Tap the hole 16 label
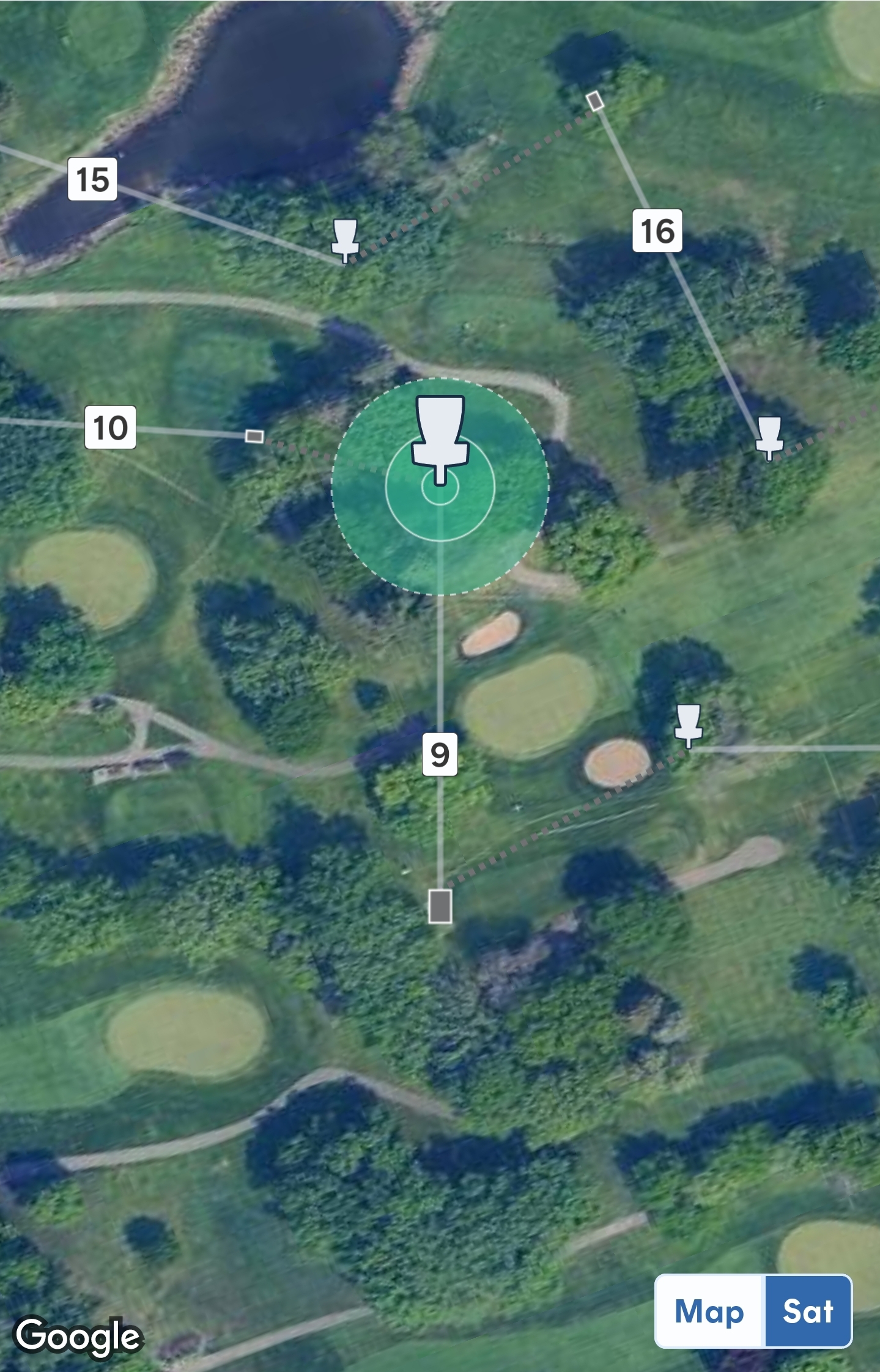880x1372 pixels. (657, 231)
